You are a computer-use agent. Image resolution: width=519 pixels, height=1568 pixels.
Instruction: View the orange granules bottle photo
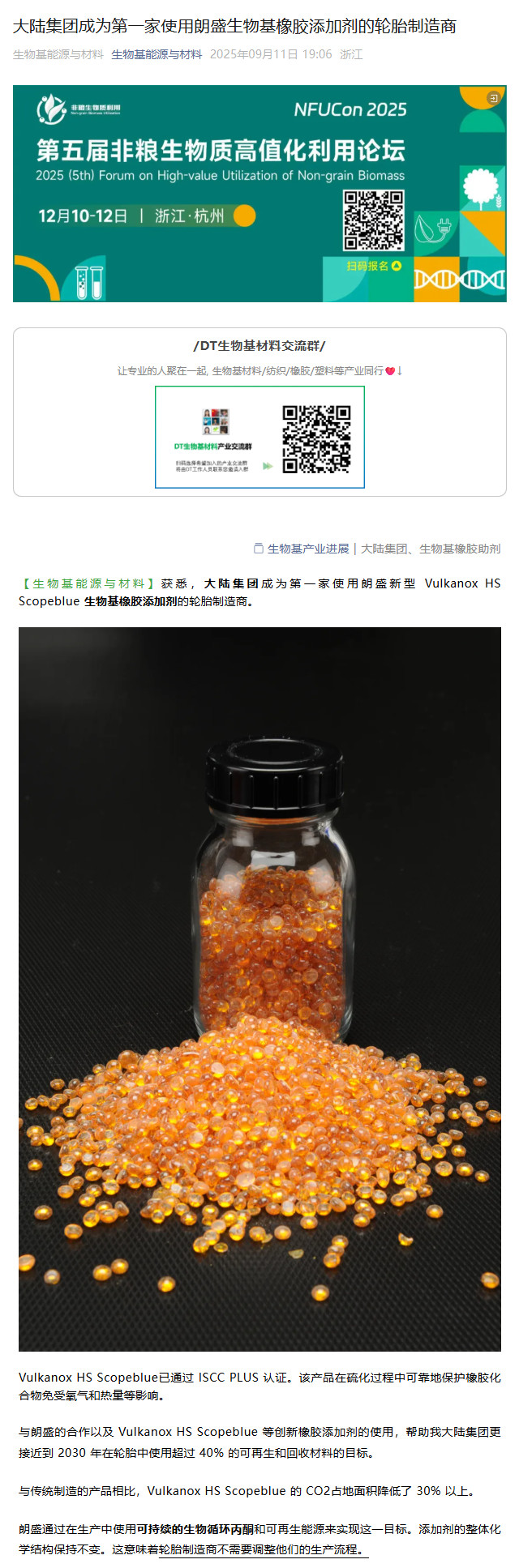click(x=259, y=989)
